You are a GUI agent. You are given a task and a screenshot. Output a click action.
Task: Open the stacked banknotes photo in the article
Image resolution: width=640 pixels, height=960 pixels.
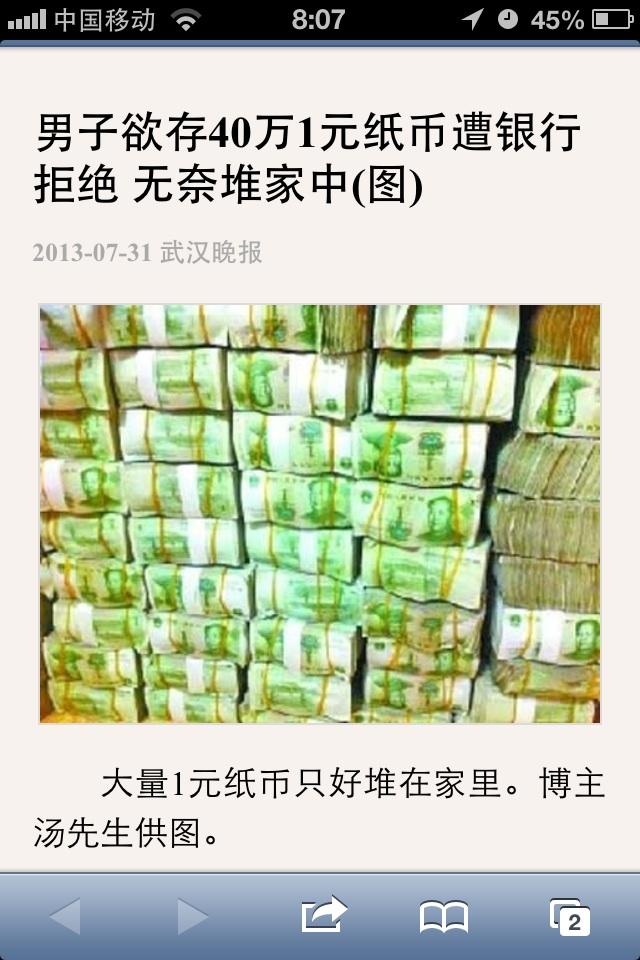point(320,513)
